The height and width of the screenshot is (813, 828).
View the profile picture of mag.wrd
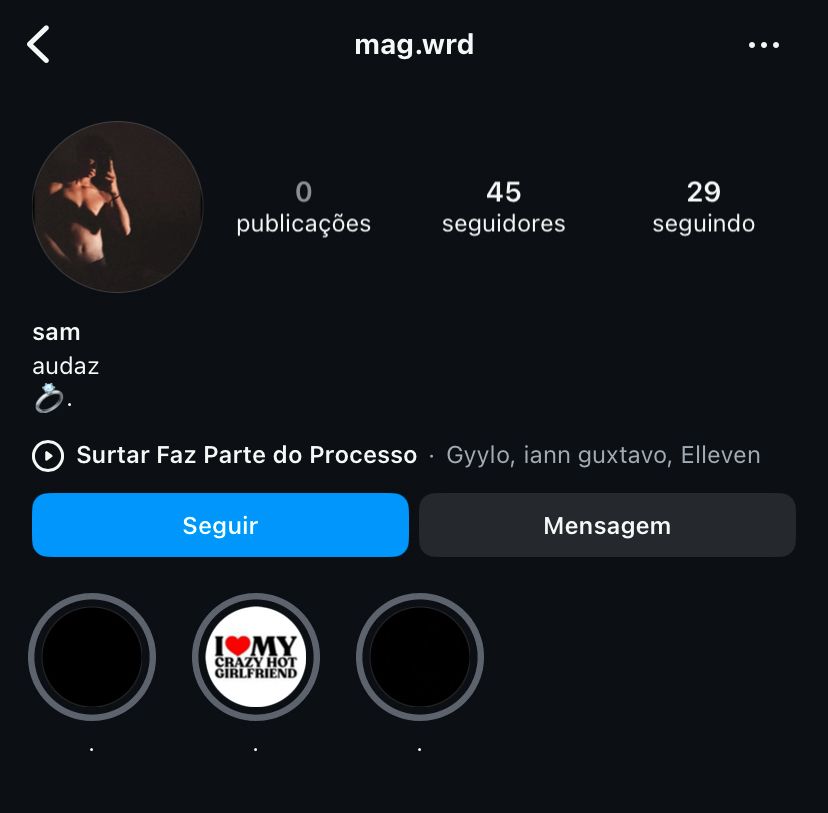(117, 207)
